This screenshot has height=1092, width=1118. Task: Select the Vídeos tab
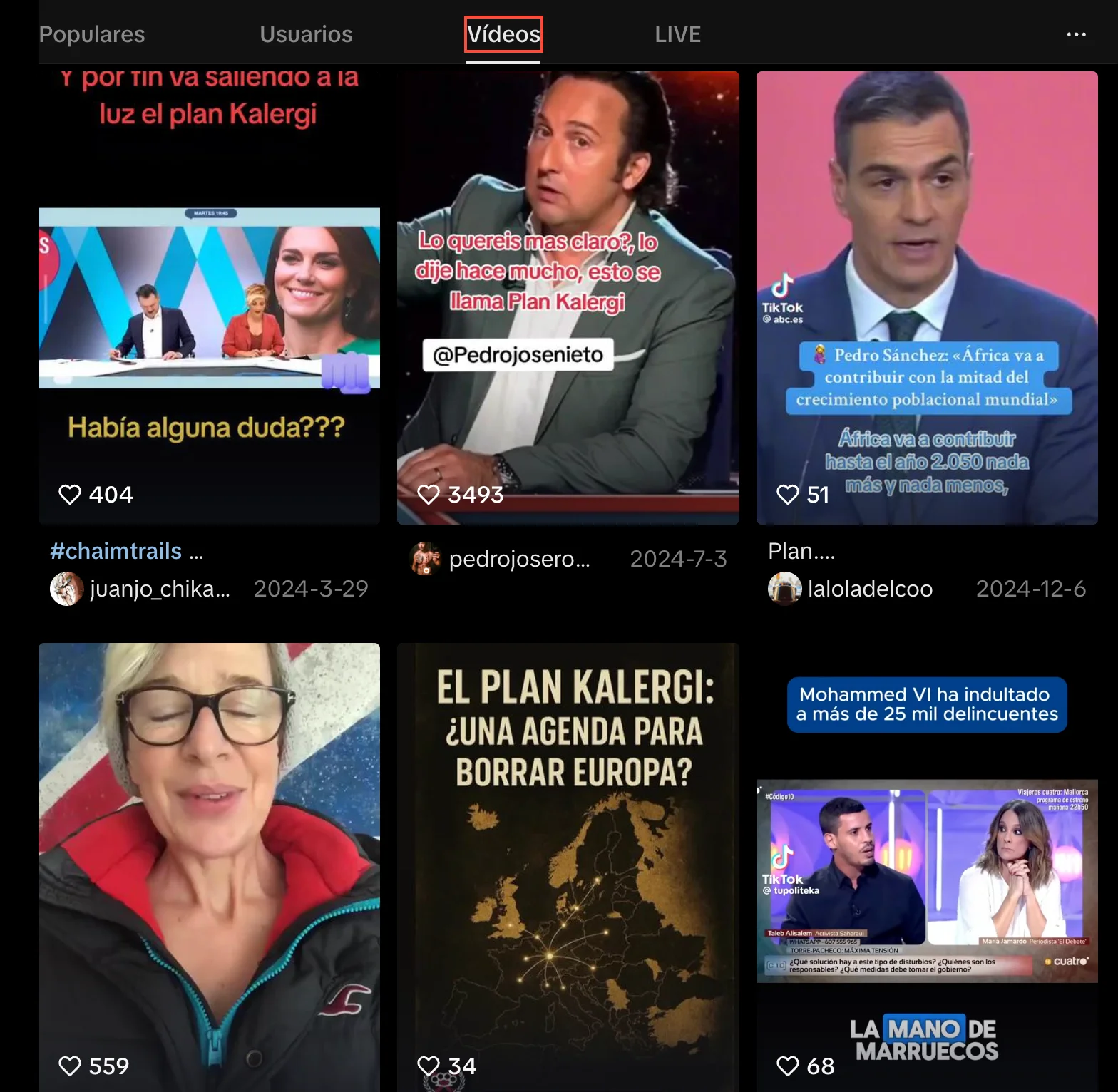[503, 34]
